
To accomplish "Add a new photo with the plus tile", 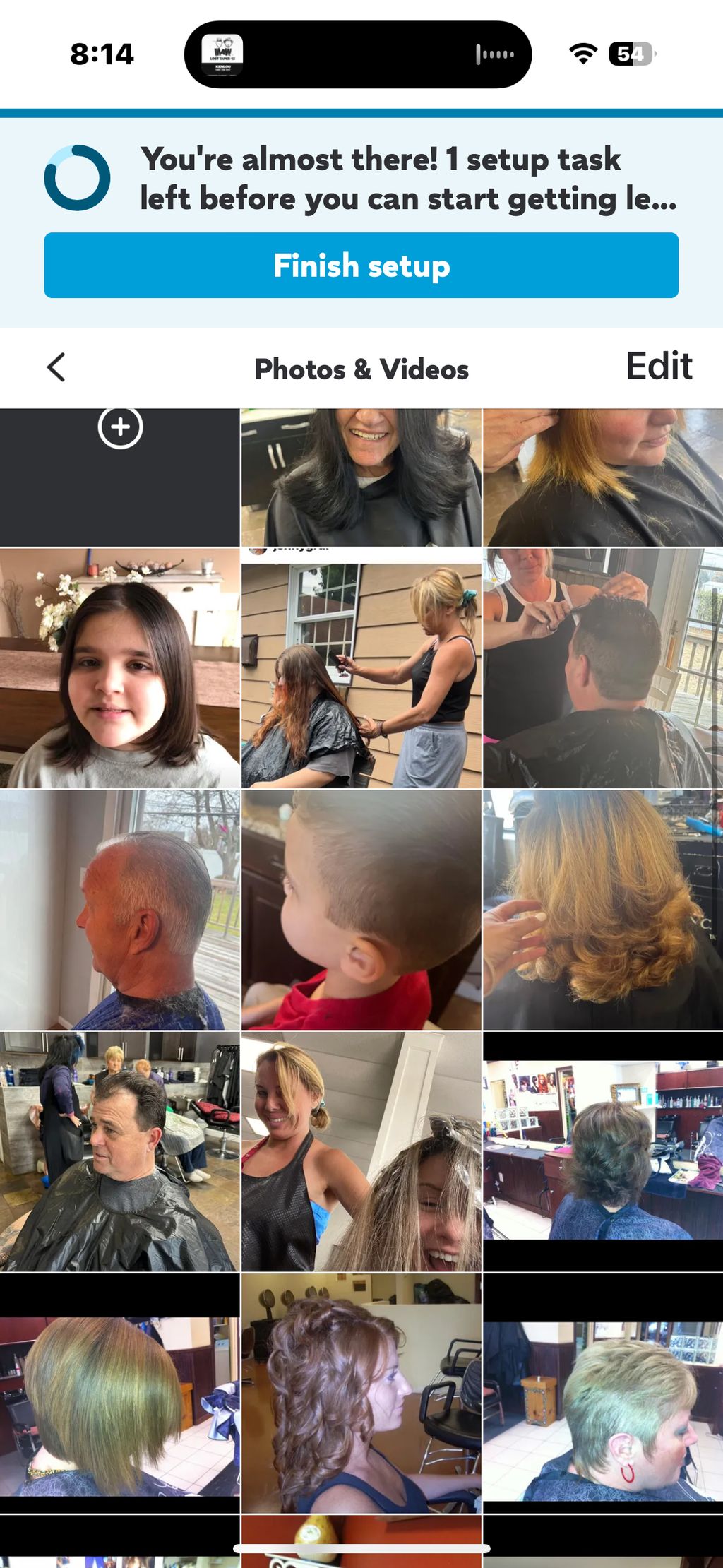I will click(x=120, y=427).
